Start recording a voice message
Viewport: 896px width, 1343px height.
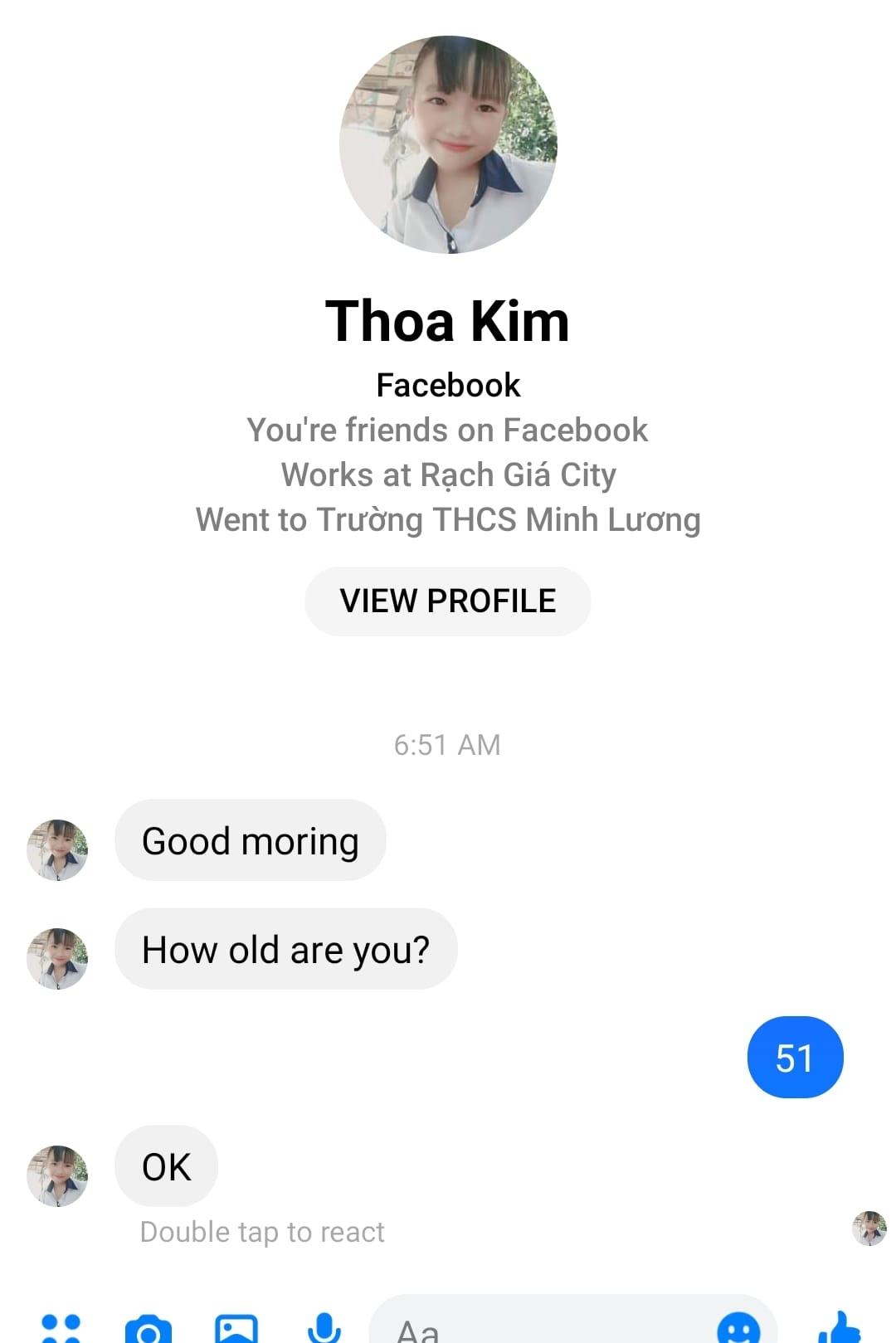tap(324, 1328)
